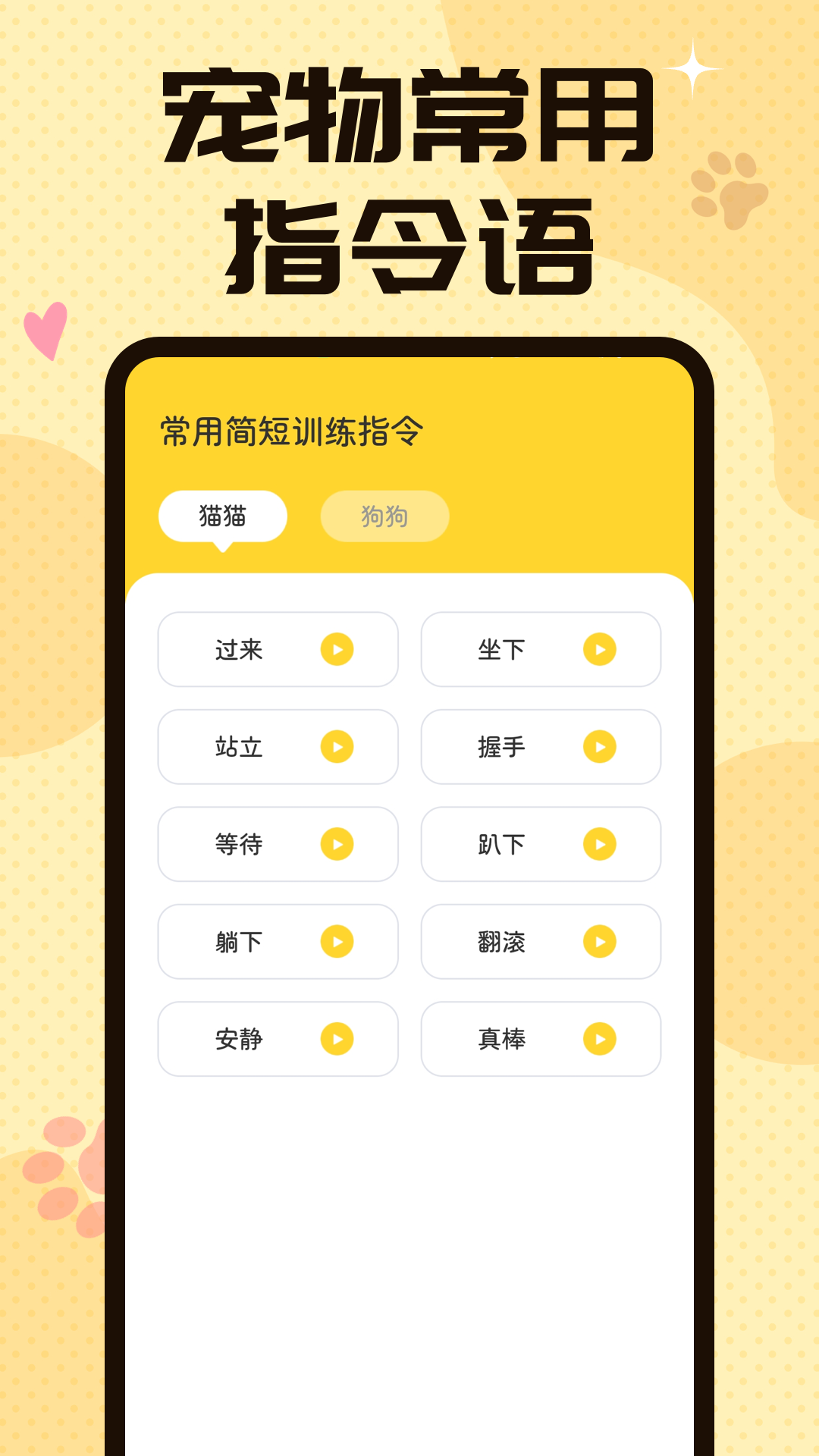Tap the 过来 command card
819x1456 pixels.
click(x=277, y=650)
